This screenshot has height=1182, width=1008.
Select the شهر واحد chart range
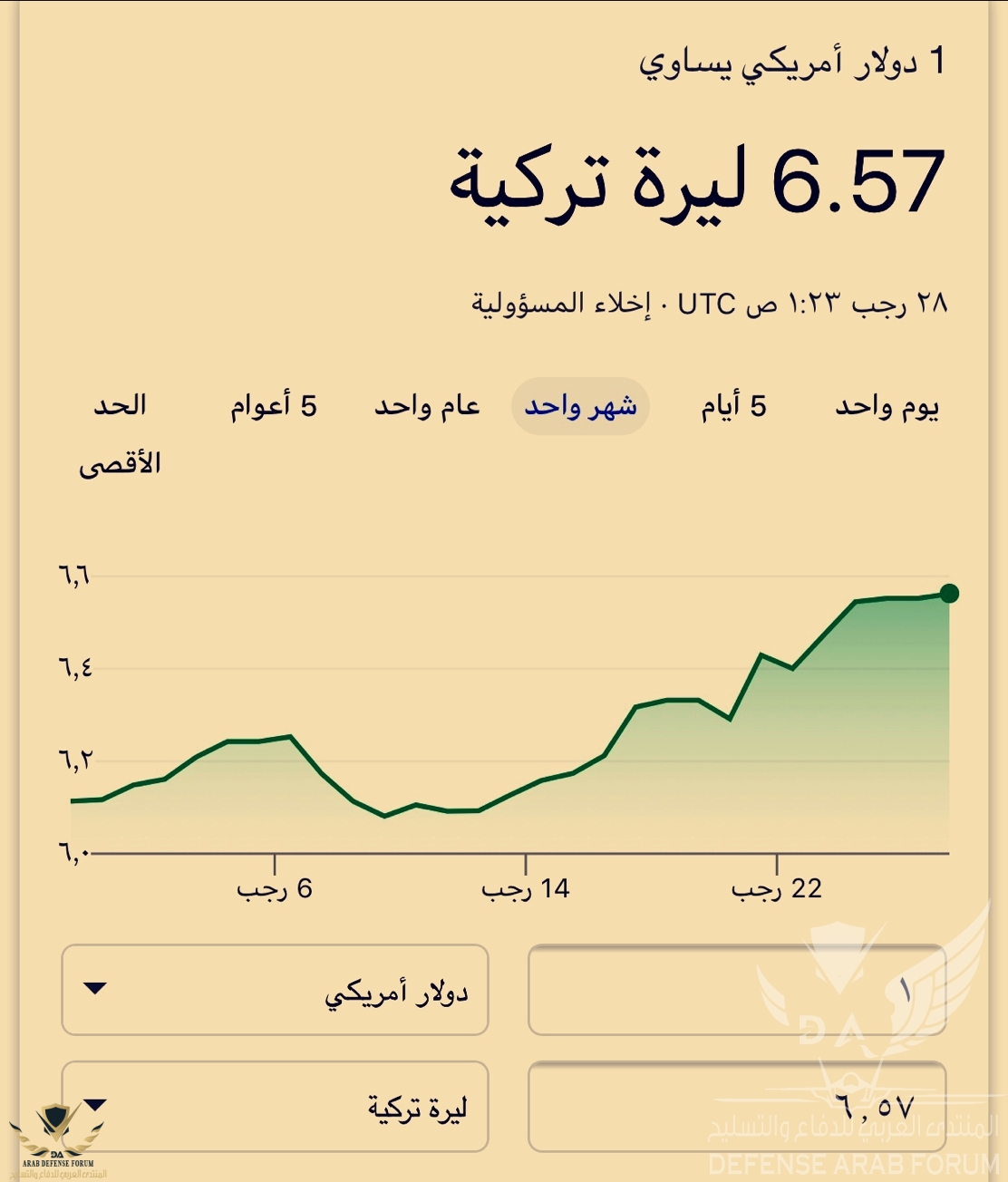coord(580,406)
